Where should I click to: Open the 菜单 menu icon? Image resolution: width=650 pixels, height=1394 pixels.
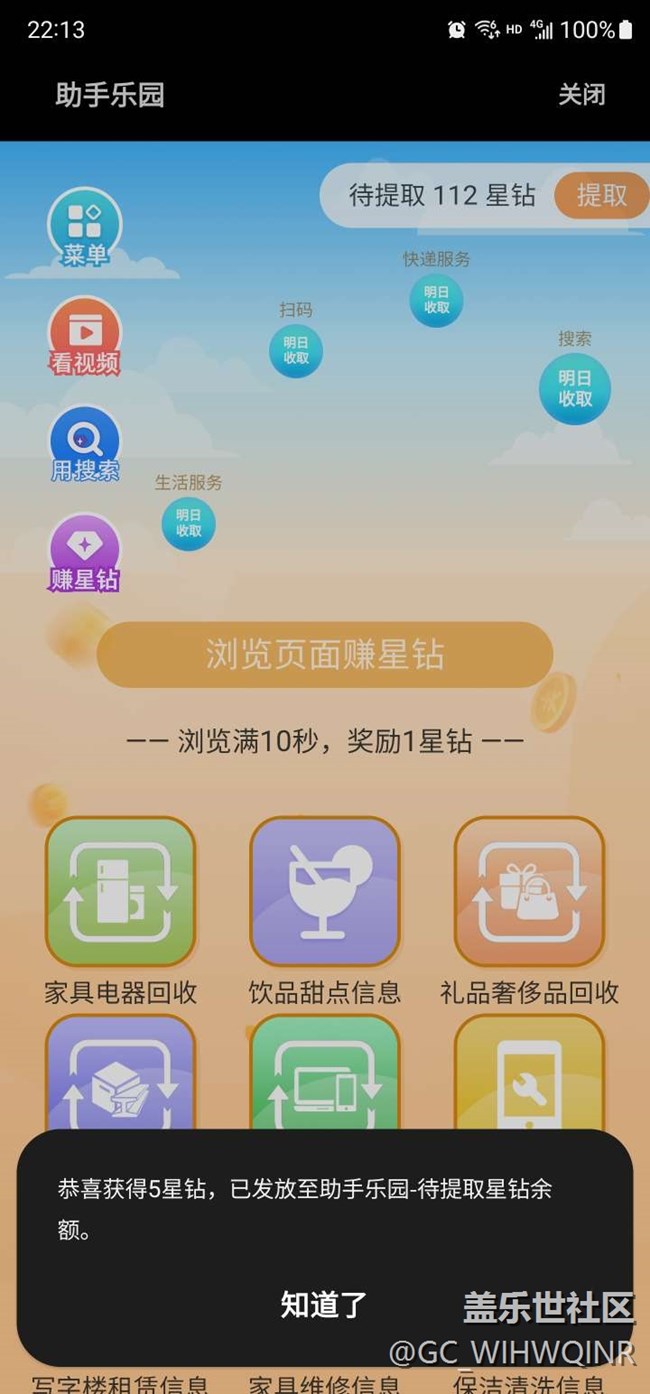point(85,228)
